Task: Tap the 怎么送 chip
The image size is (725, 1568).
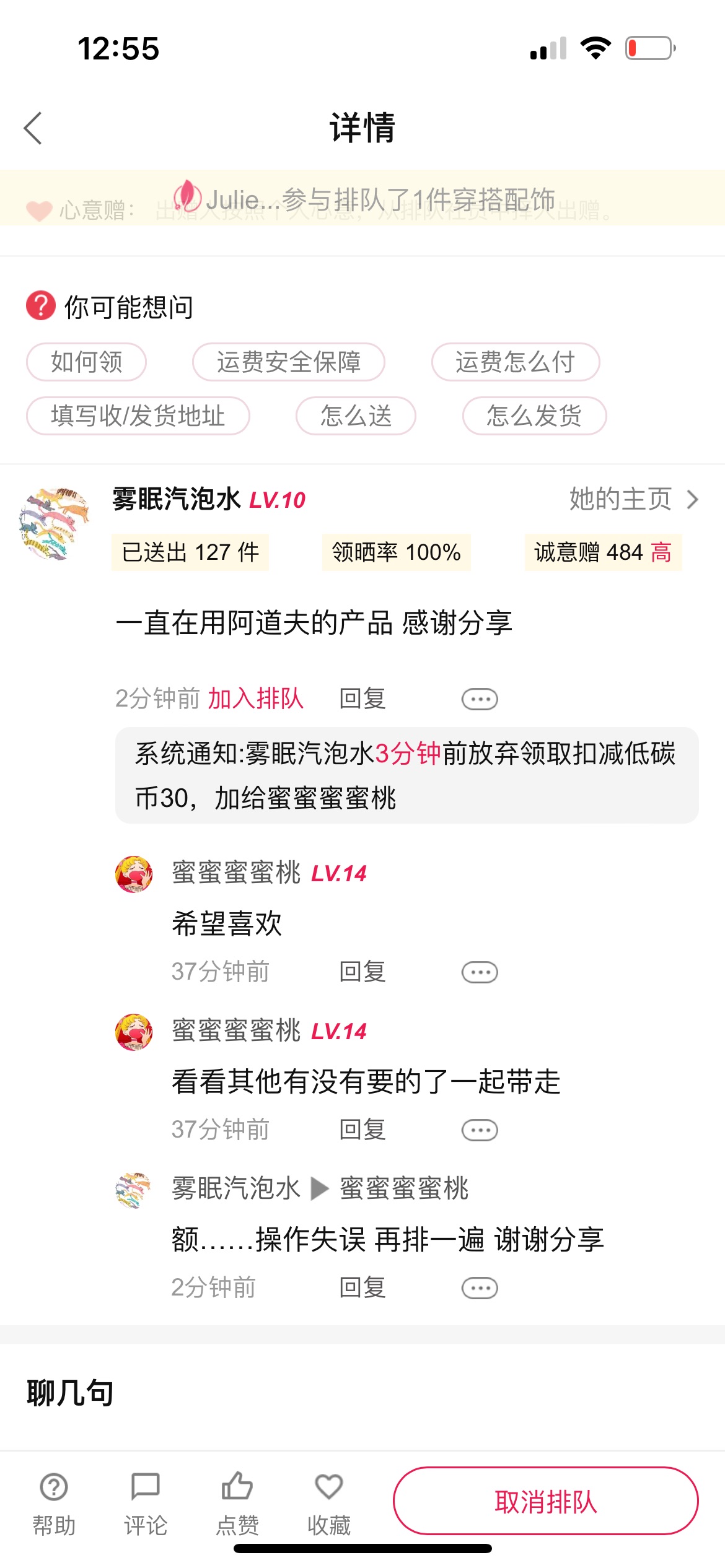Action: (x=356, y=416)
